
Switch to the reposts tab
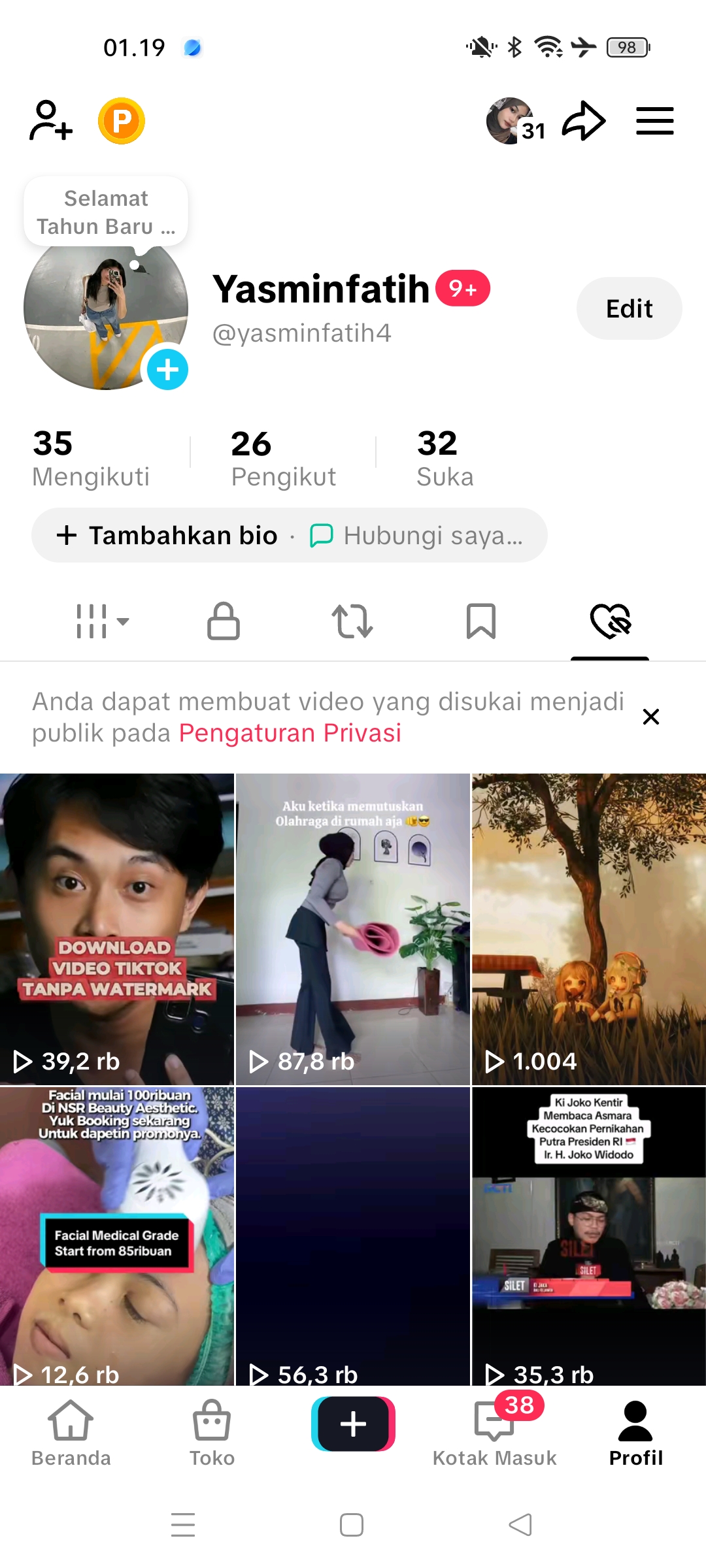pos(352,621)
